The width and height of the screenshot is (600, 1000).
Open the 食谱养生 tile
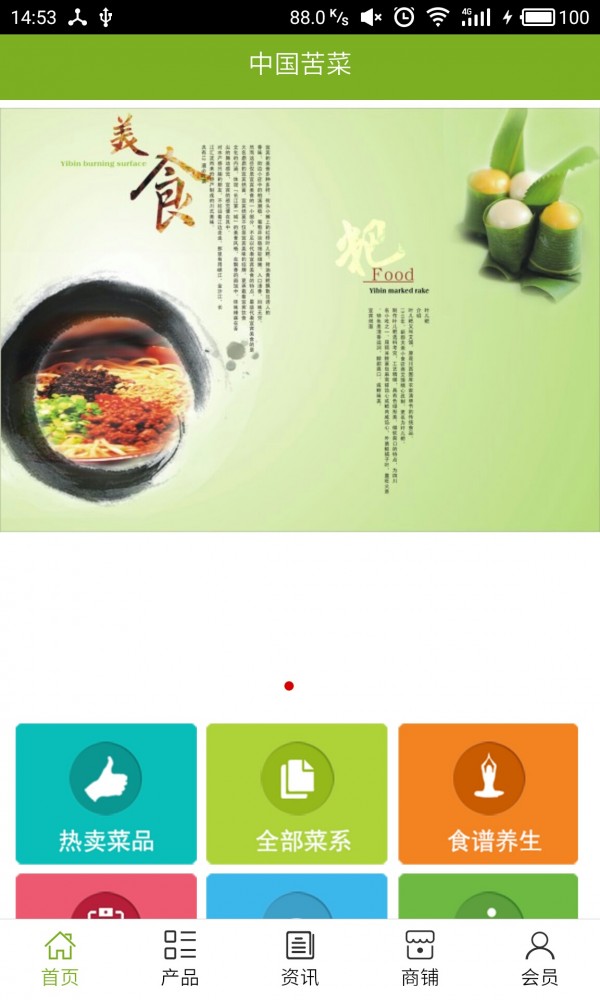click(488, 794)
